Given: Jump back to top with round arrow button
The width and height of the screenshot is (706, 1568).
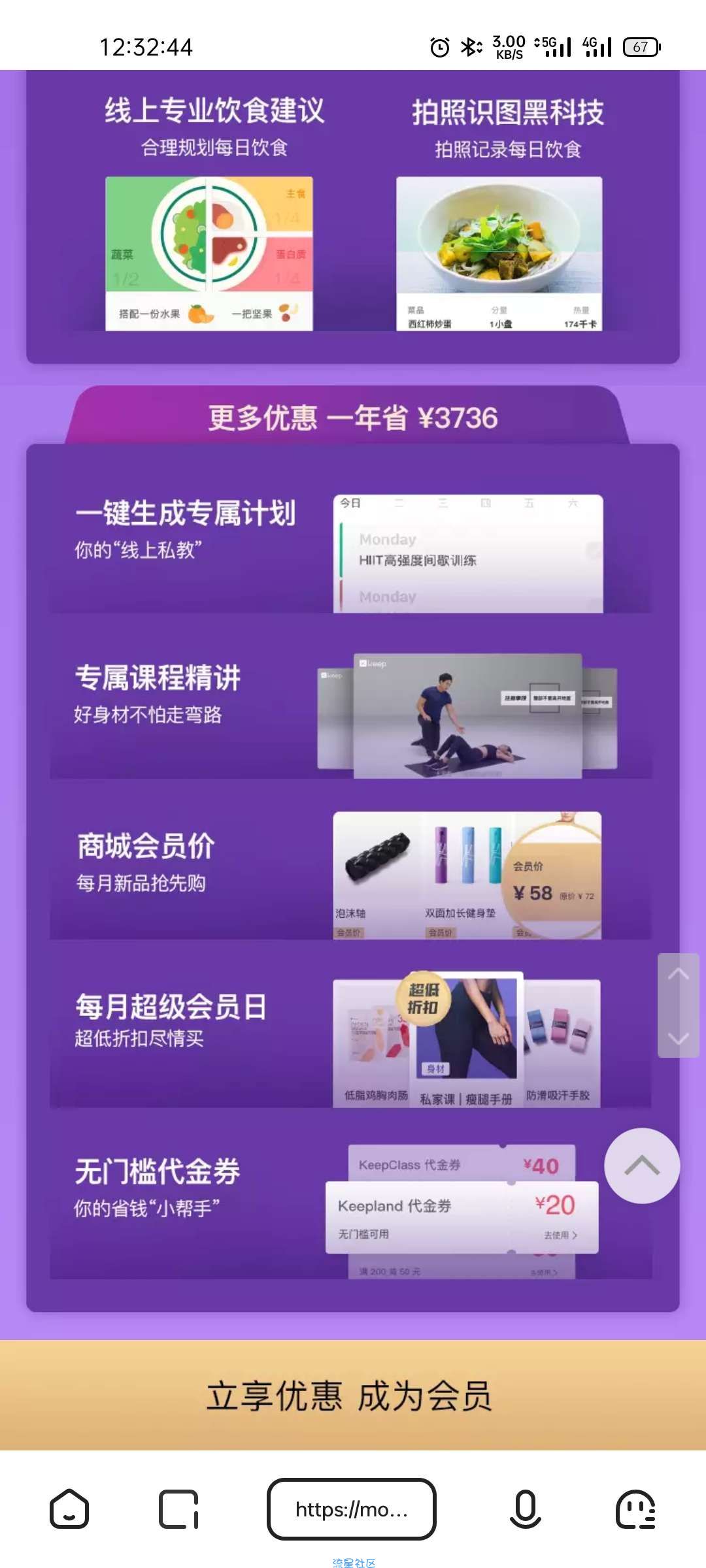Looking at the screenshot, I should (641, 1166).
